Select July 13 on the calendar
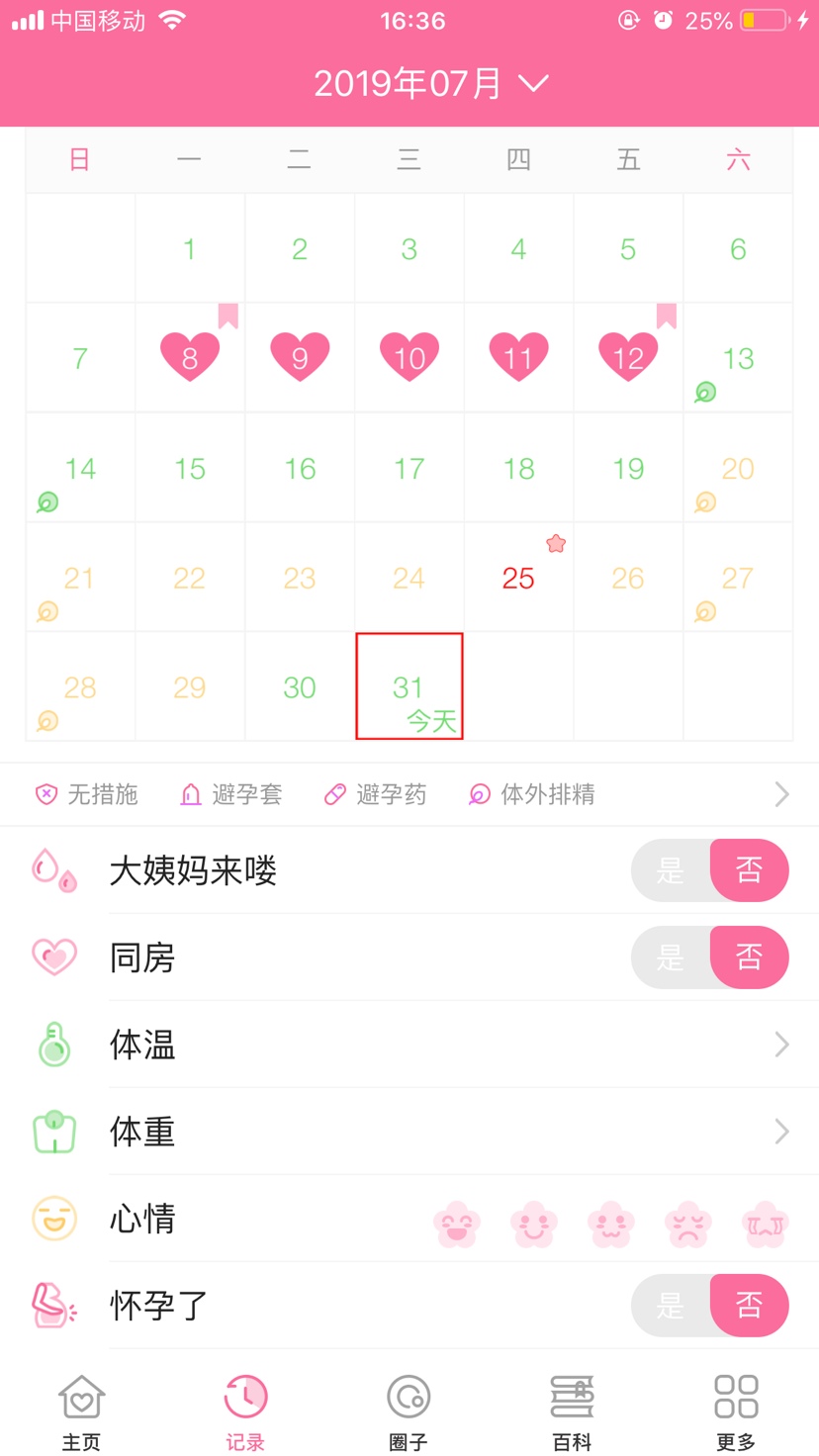Image resolution: width=819 pixels, height=1456 pixels. click(738, 358)
